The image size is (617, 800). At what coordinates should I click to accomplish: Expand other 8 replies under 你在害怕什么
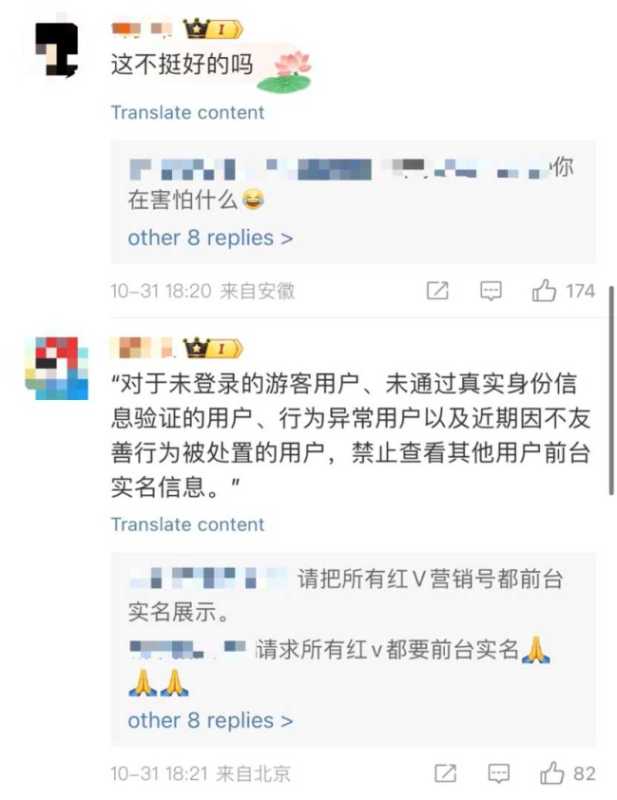pyautogui.click(x=209, y=238)
